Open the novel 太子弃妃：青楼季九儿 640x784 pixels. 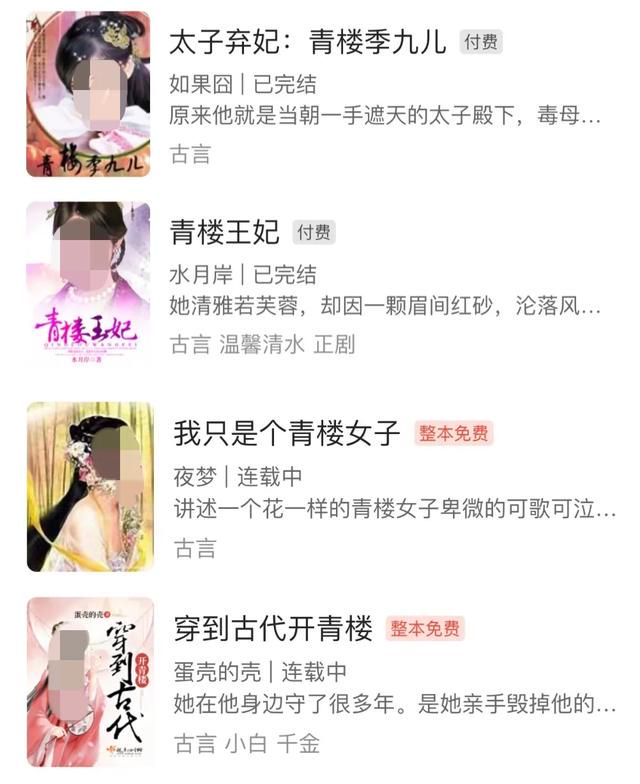[x=309, y=43]
